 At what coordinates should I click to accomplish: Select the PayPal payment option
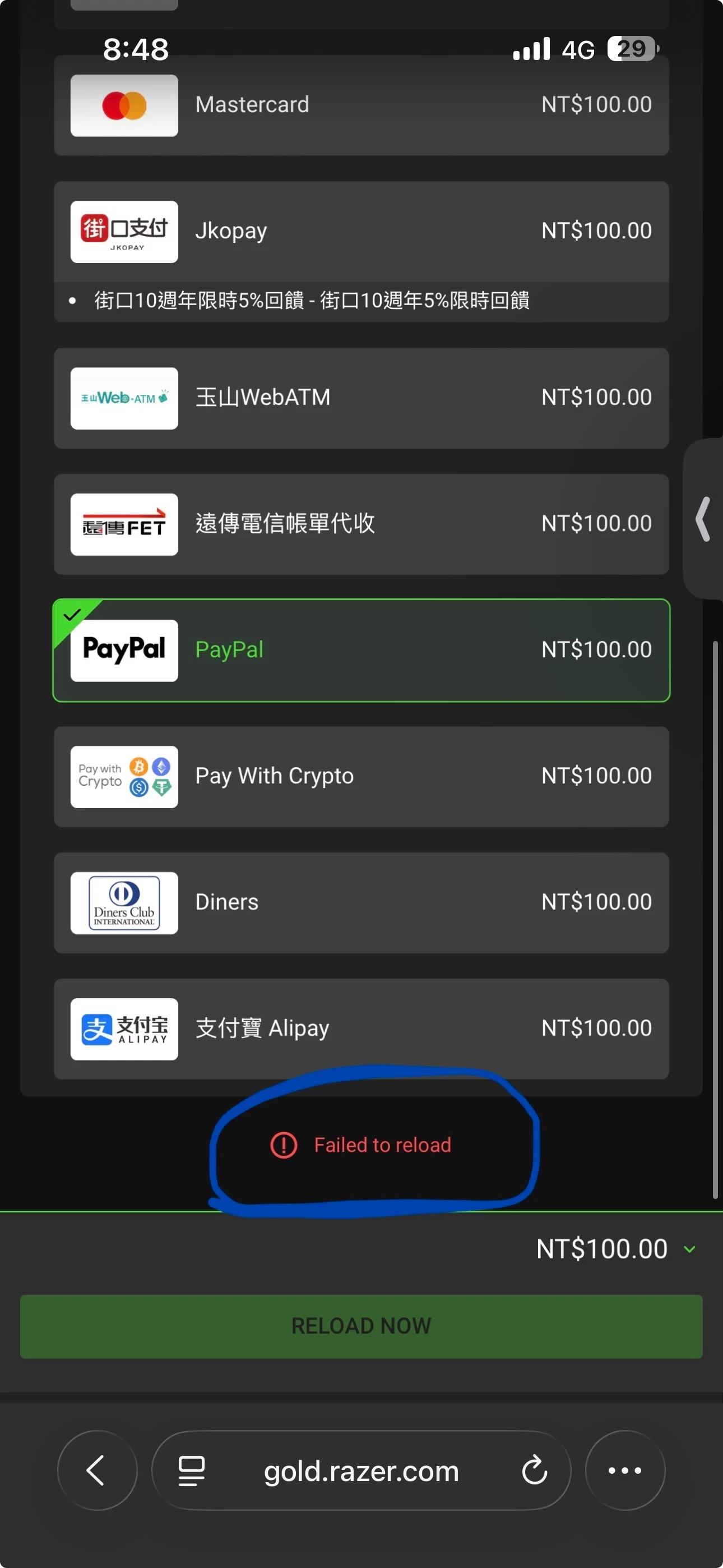point(361,650)
